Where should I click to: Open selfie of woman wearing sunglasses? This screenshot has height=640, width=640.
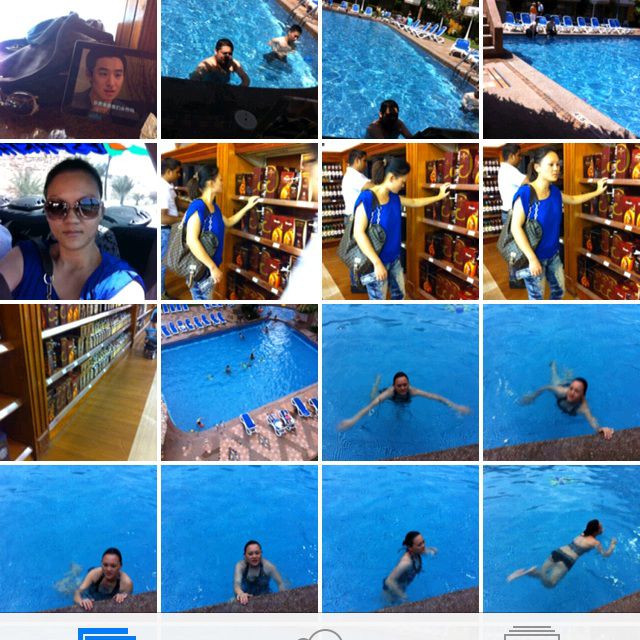tap(78, 221)
